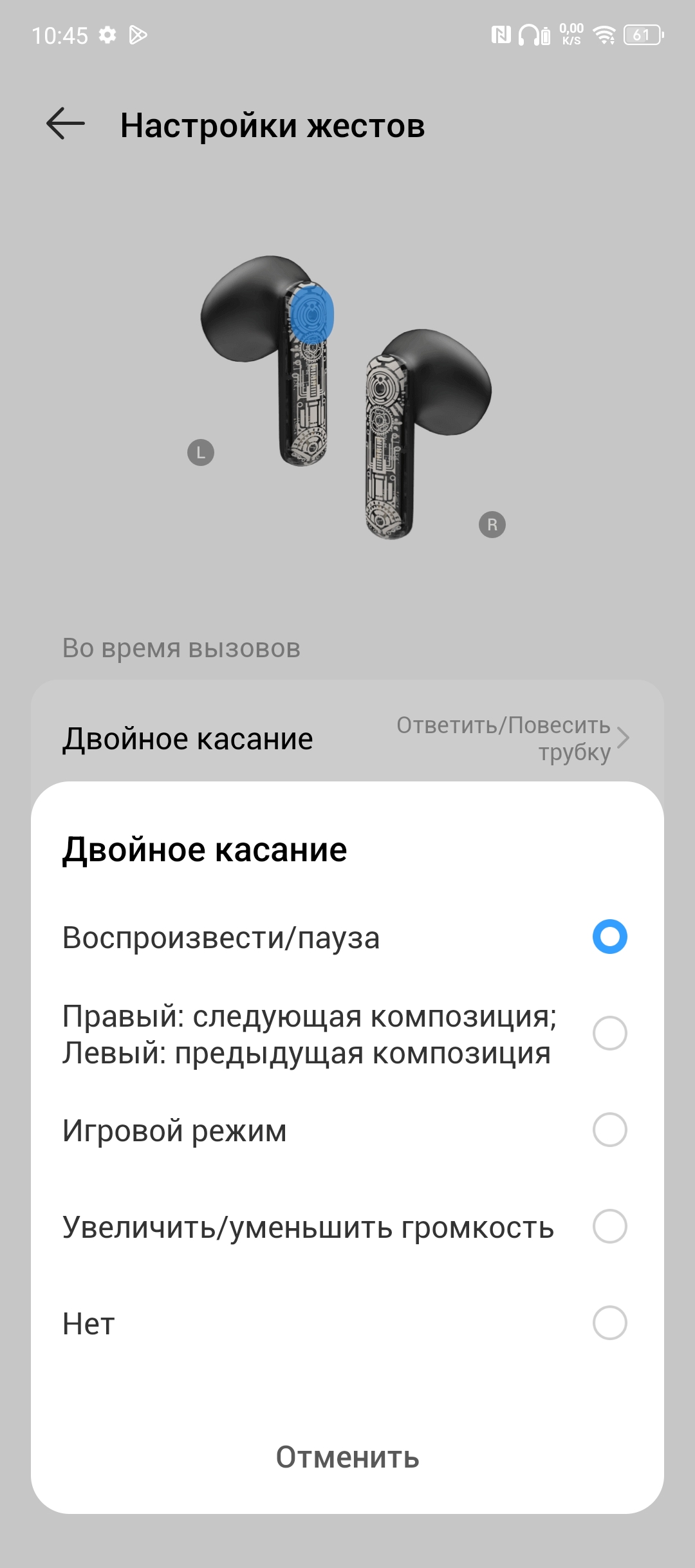Pick Увеличить/уменьшить громкость option

coord(609,1226)
